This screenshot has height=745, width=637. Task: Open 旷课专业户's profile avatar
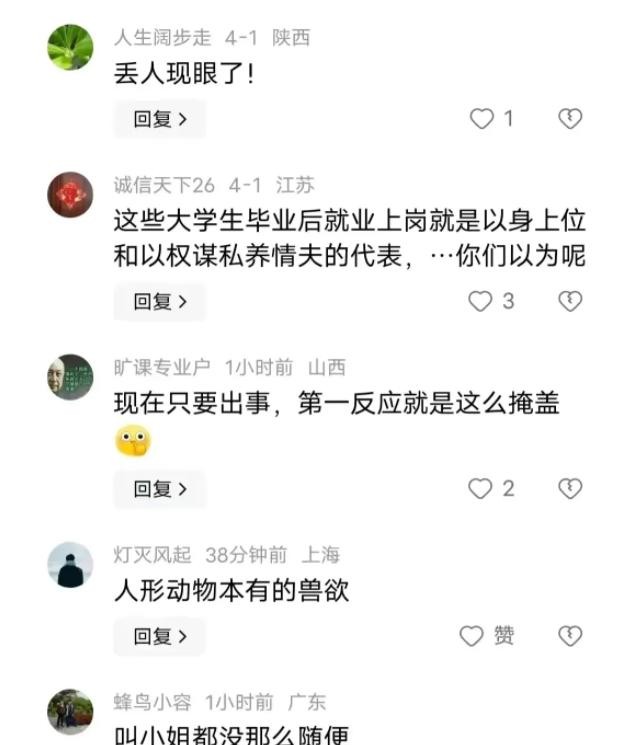point(70,377)
